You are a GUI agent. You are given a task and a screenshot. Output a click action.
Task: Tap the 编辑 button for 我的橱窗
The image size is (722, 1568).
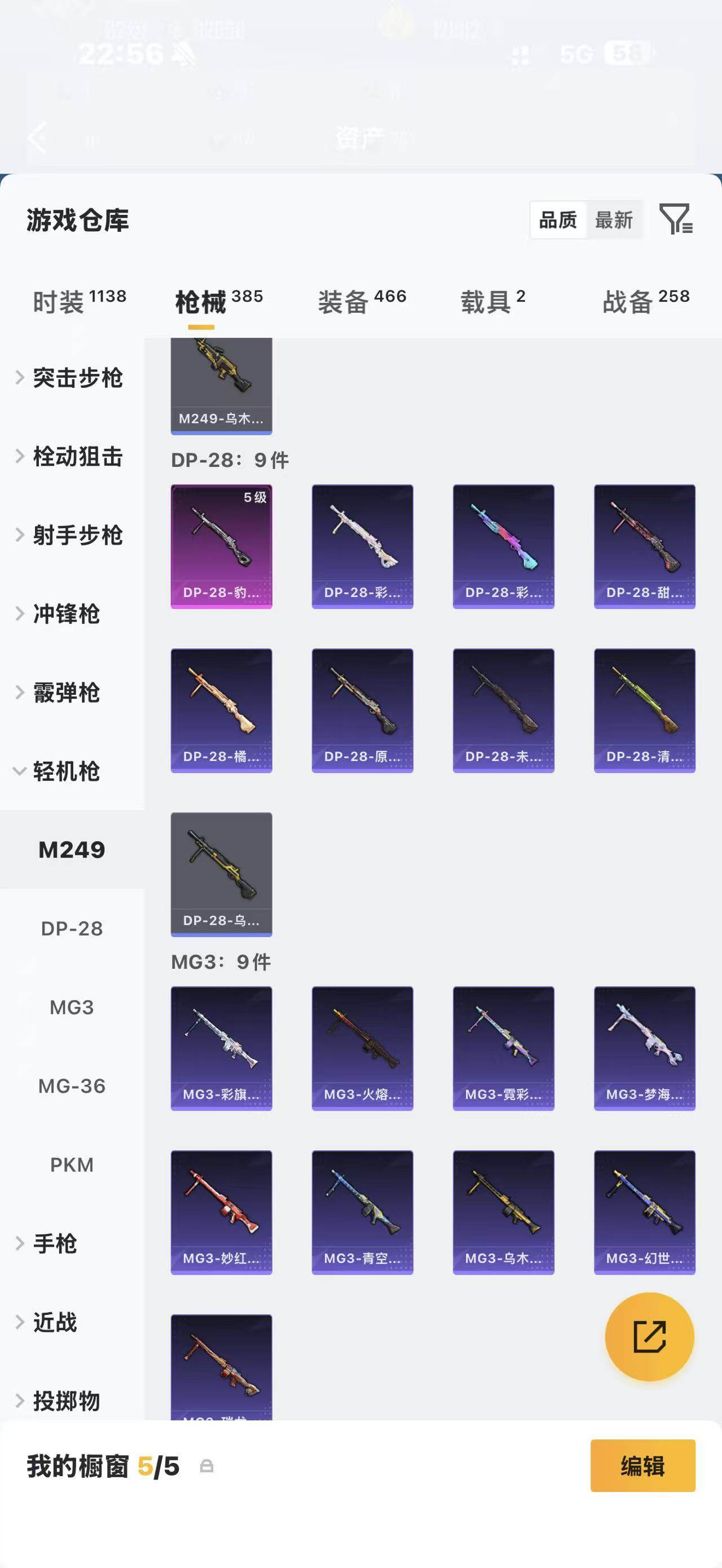pyautogui.click(x=643, y=1466)
